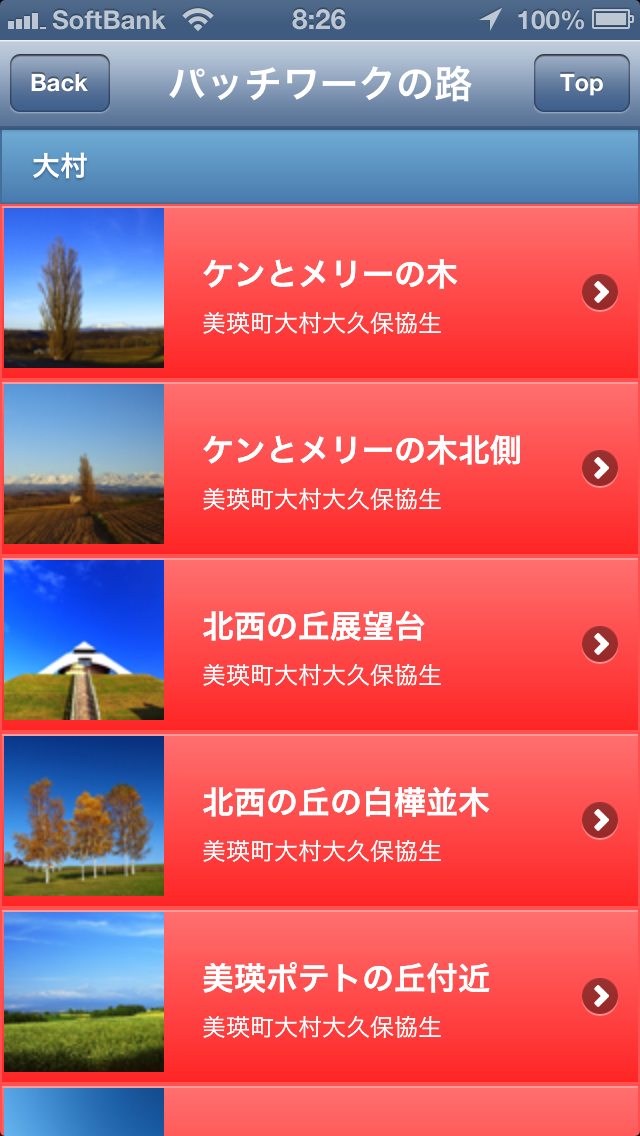Go back using the Back button
Image resolution: width=640 pixels, height=1136 pixels.
(x=59, y=83)
